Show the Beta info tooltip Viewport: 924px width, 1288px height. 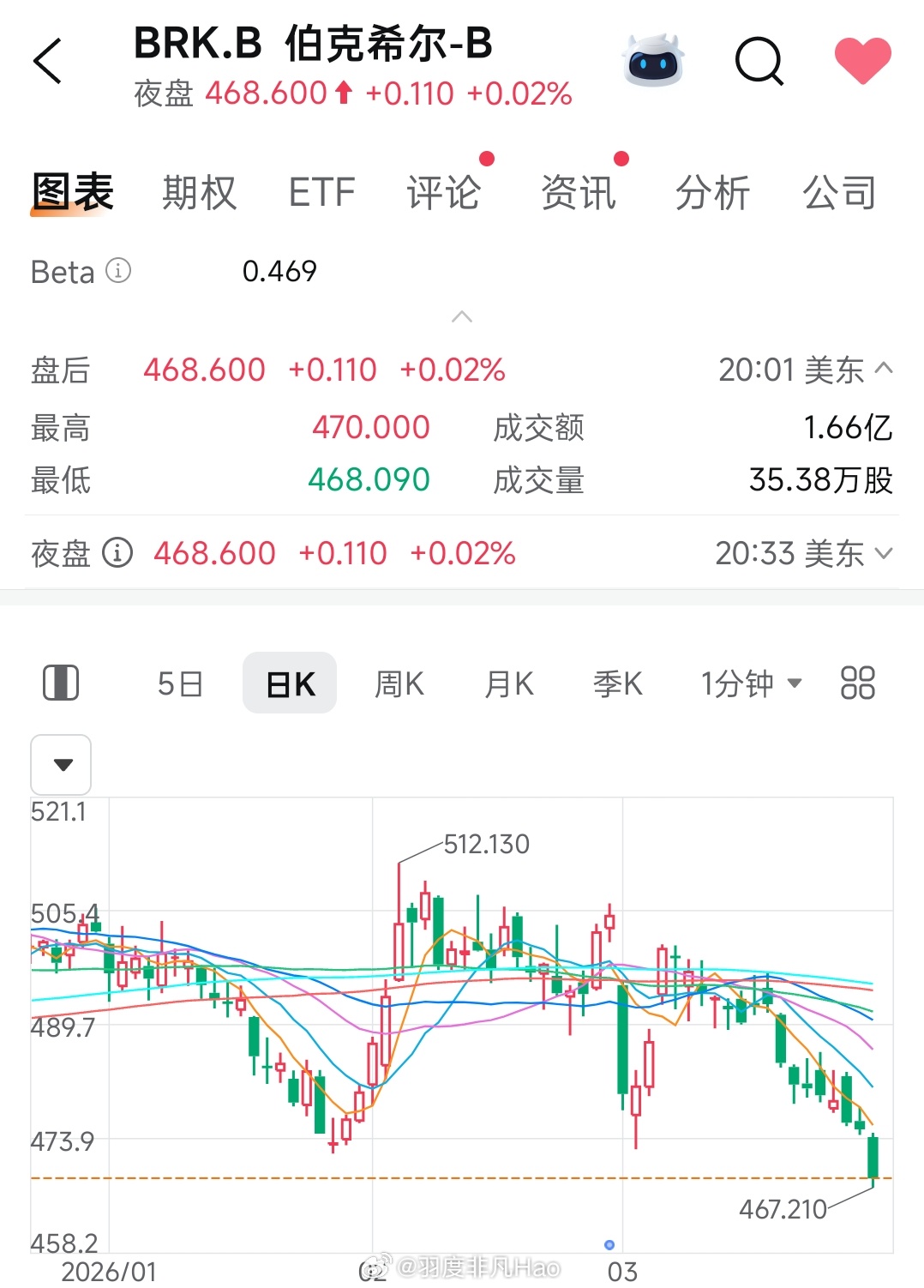[x=117, y=271]
